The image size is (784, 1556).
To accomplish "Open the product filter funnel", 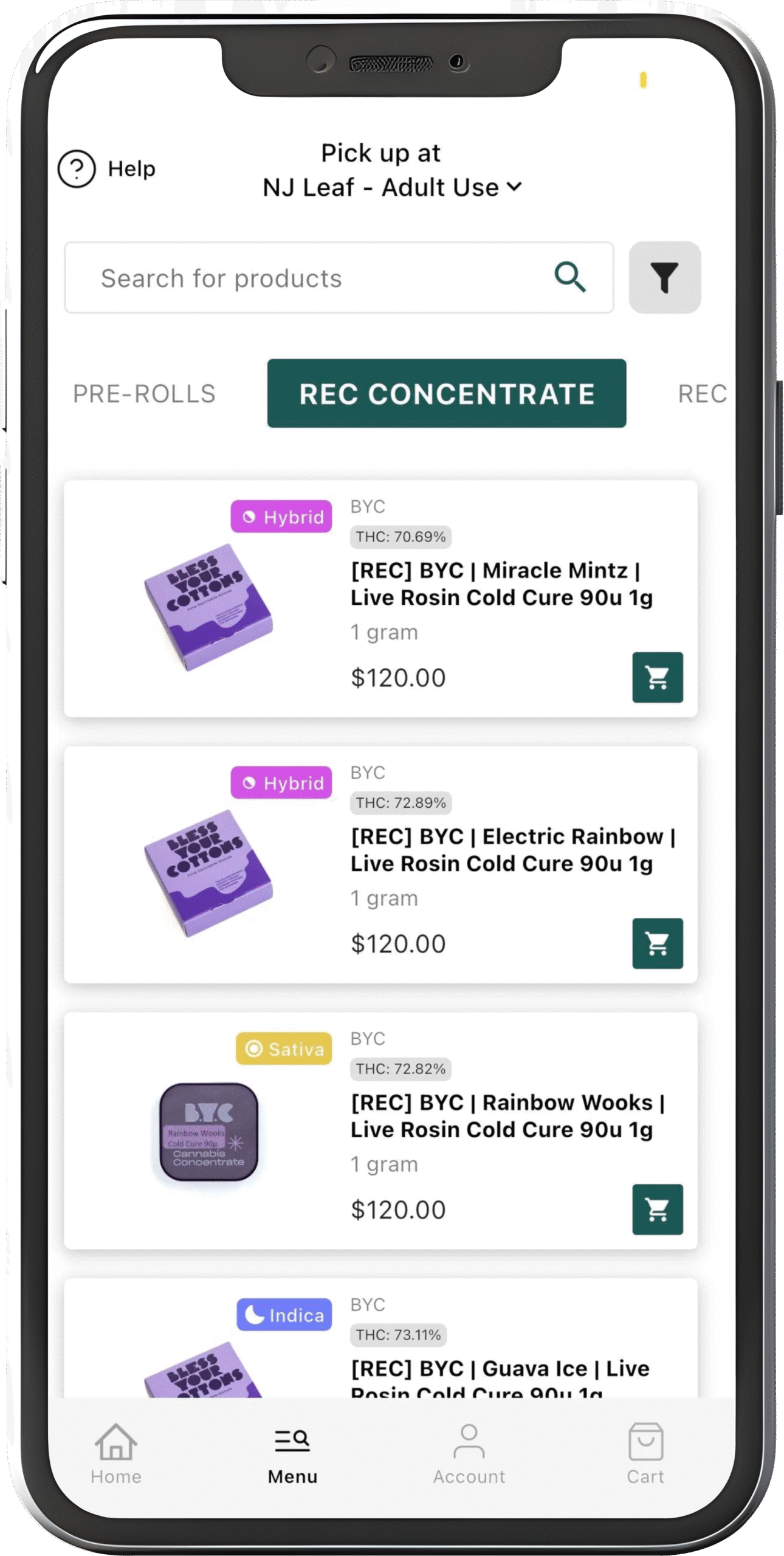I will click(664, 278).
